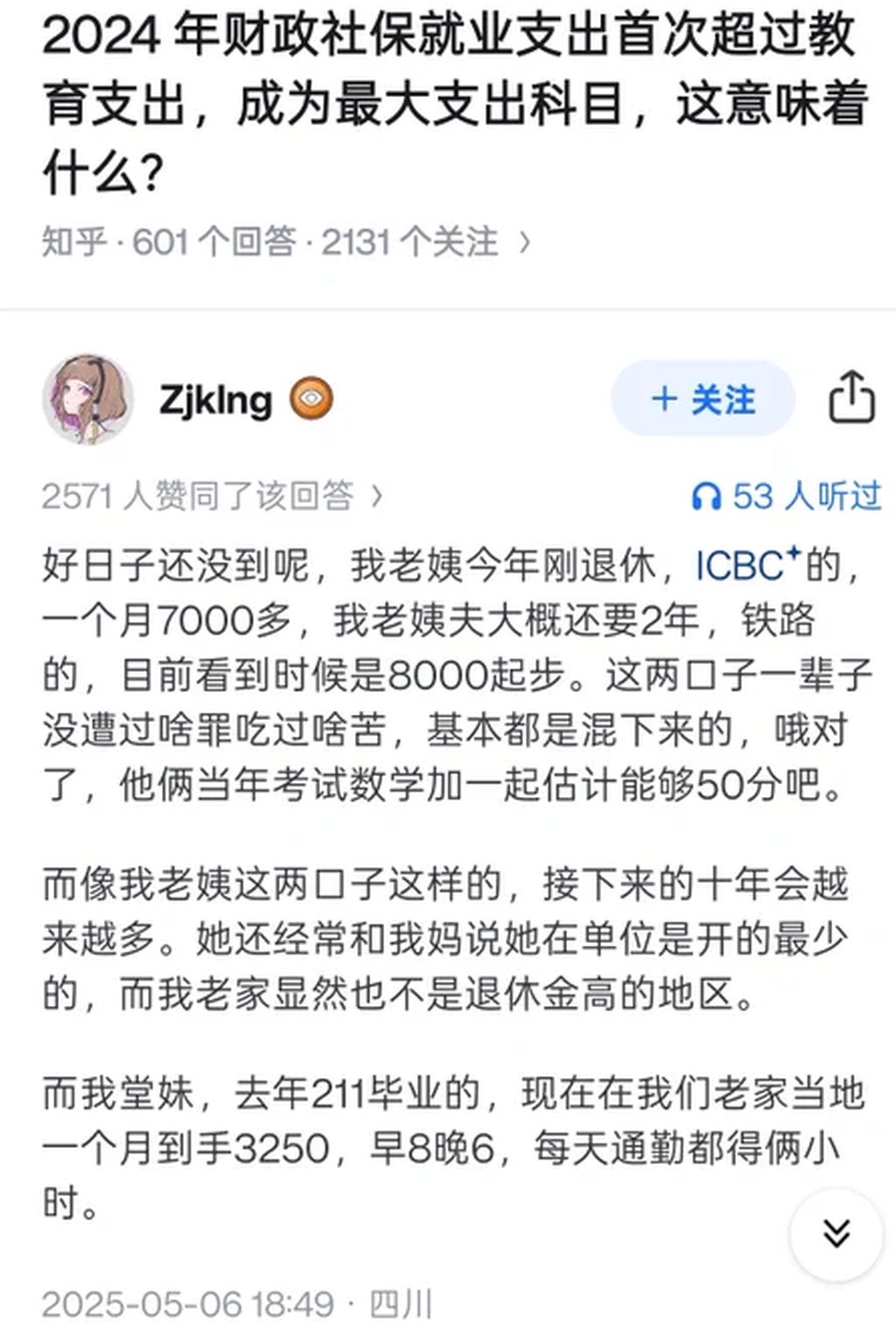Listen to the answer audio
896x1322 pixels.
[786, 496]
